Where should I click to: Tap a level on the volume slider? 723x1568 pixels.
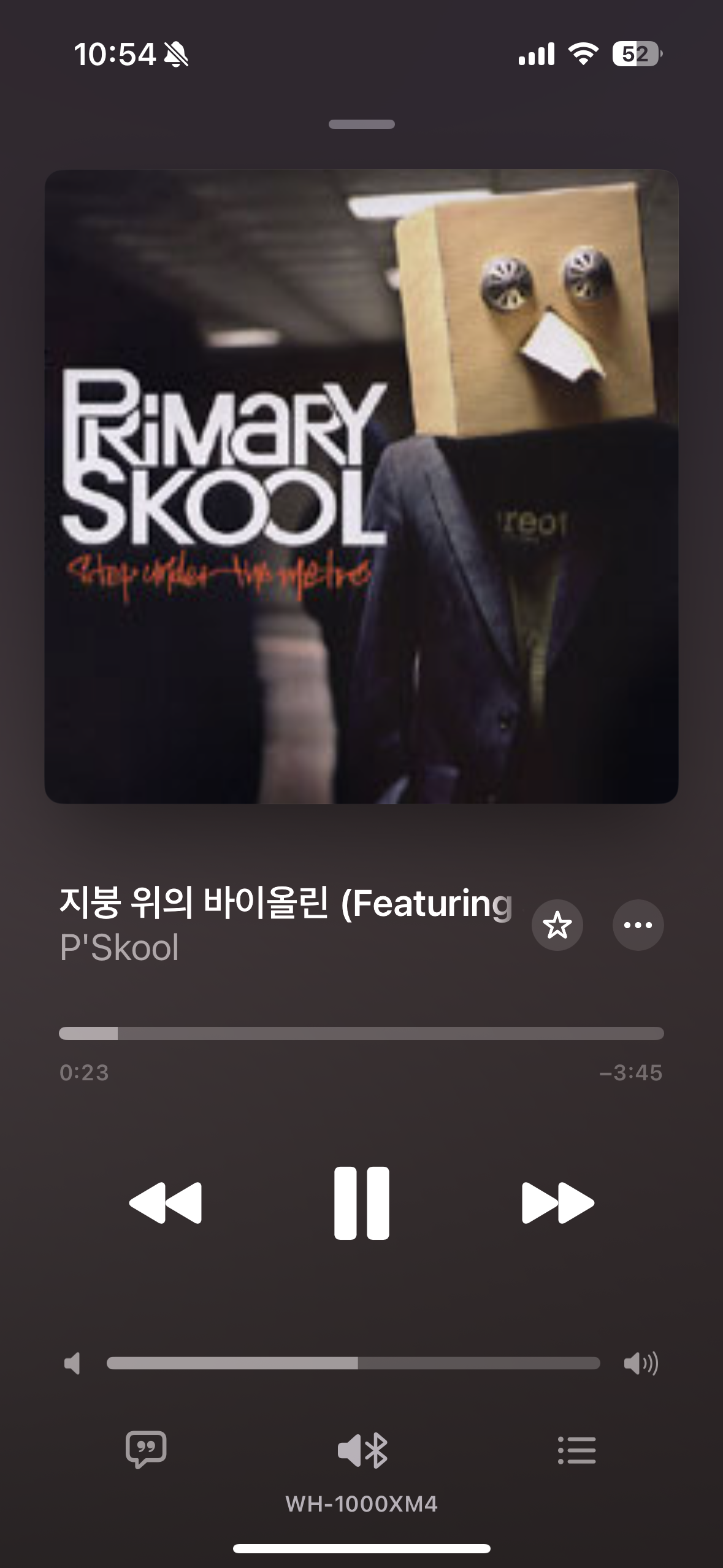pos(353,1364)
